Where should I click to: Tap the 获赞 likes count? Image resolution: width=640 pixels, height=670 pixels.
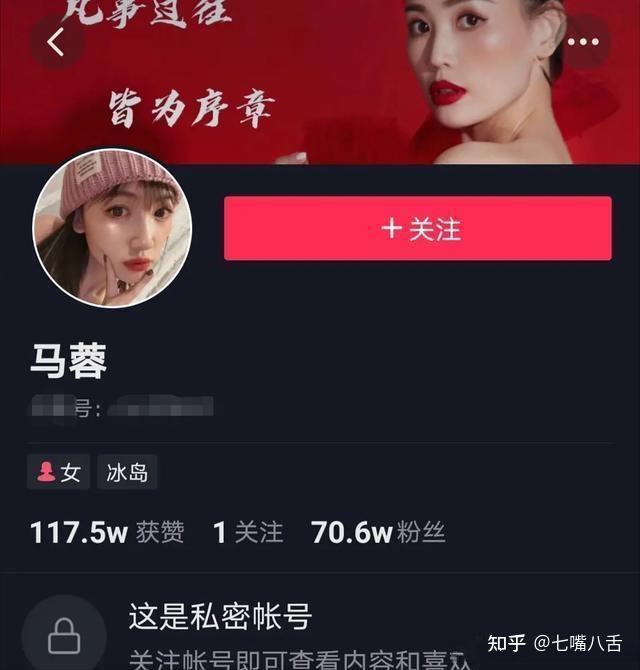[x=107, y=532]
